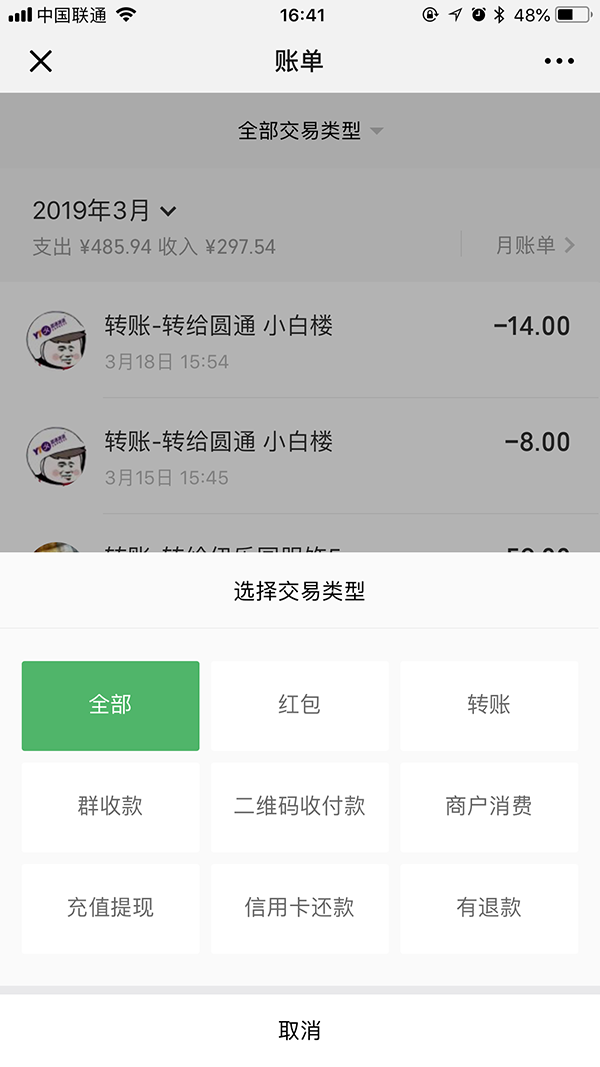Select the 全部 transaction type
Screen dimensions: 600x1067
tap(110, 705)
